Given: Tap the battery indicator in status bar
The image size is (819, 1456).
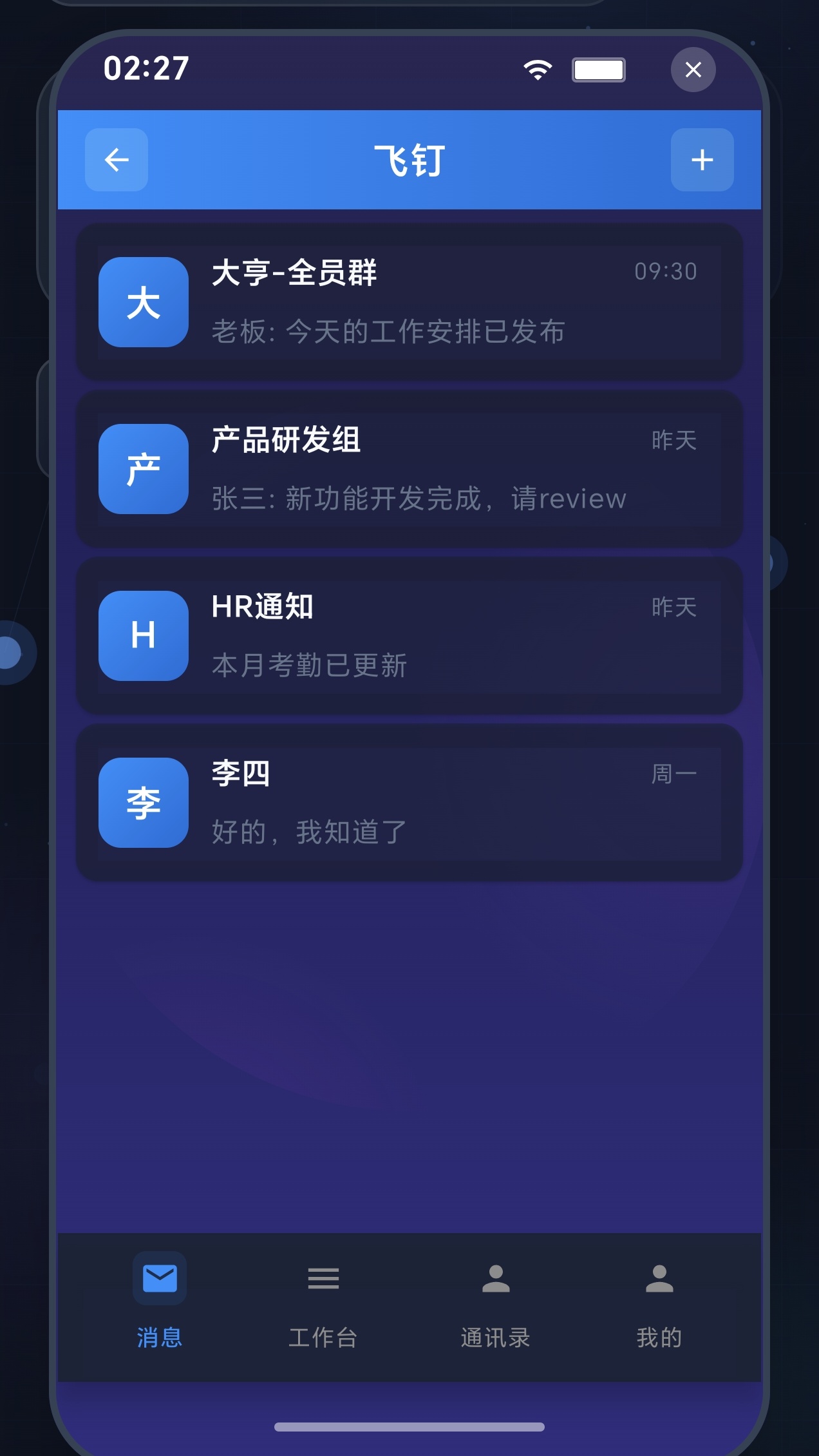Looking at the screenshot, I should (x=598, y=70).
